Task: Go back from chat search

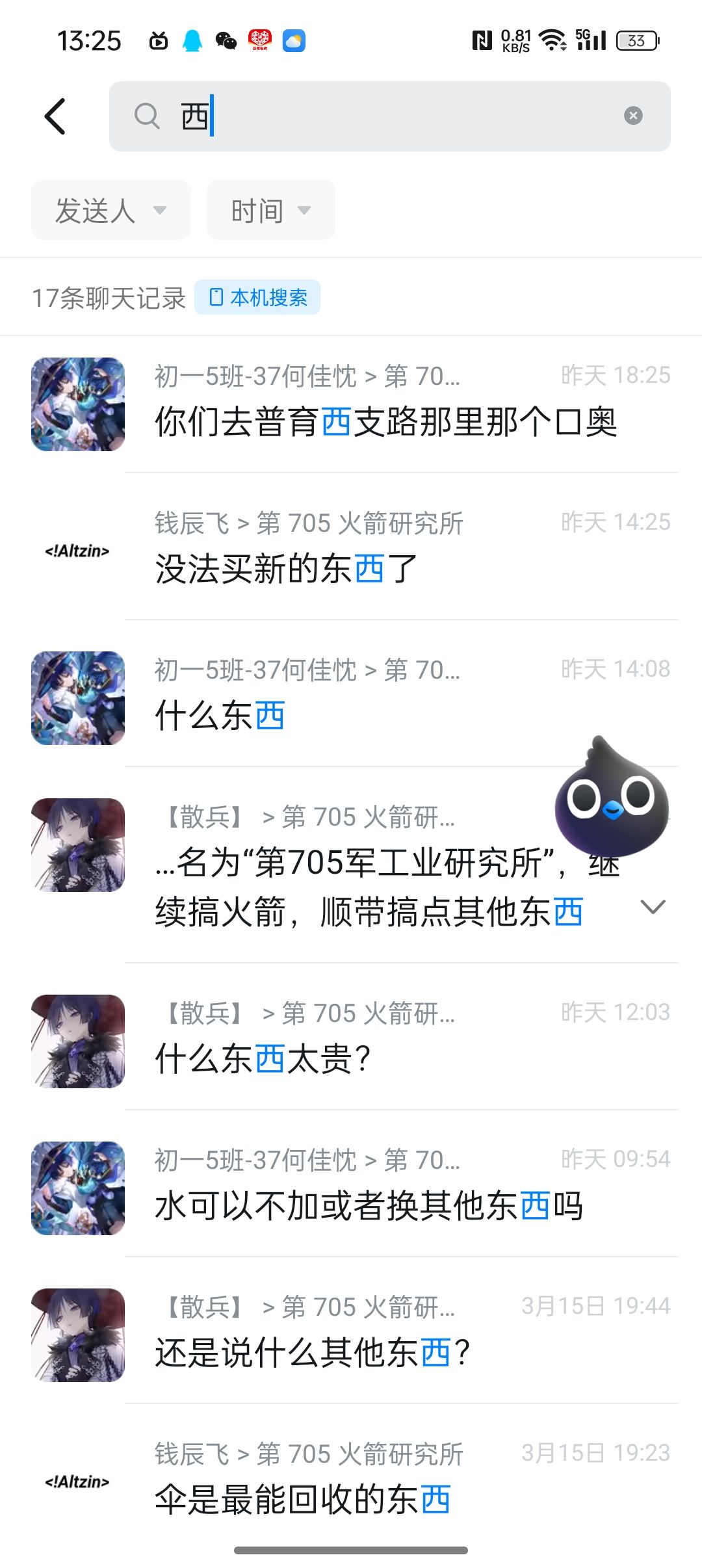Action: (x=55, y=116)
